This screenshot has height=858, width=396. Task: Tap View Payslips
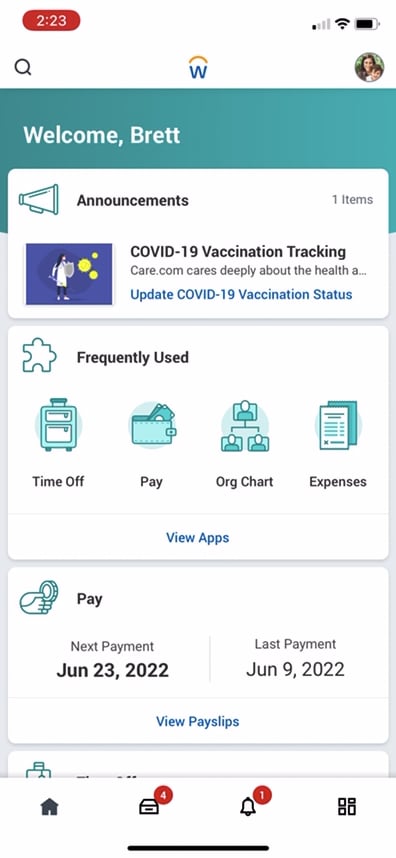tap(197, 721)
